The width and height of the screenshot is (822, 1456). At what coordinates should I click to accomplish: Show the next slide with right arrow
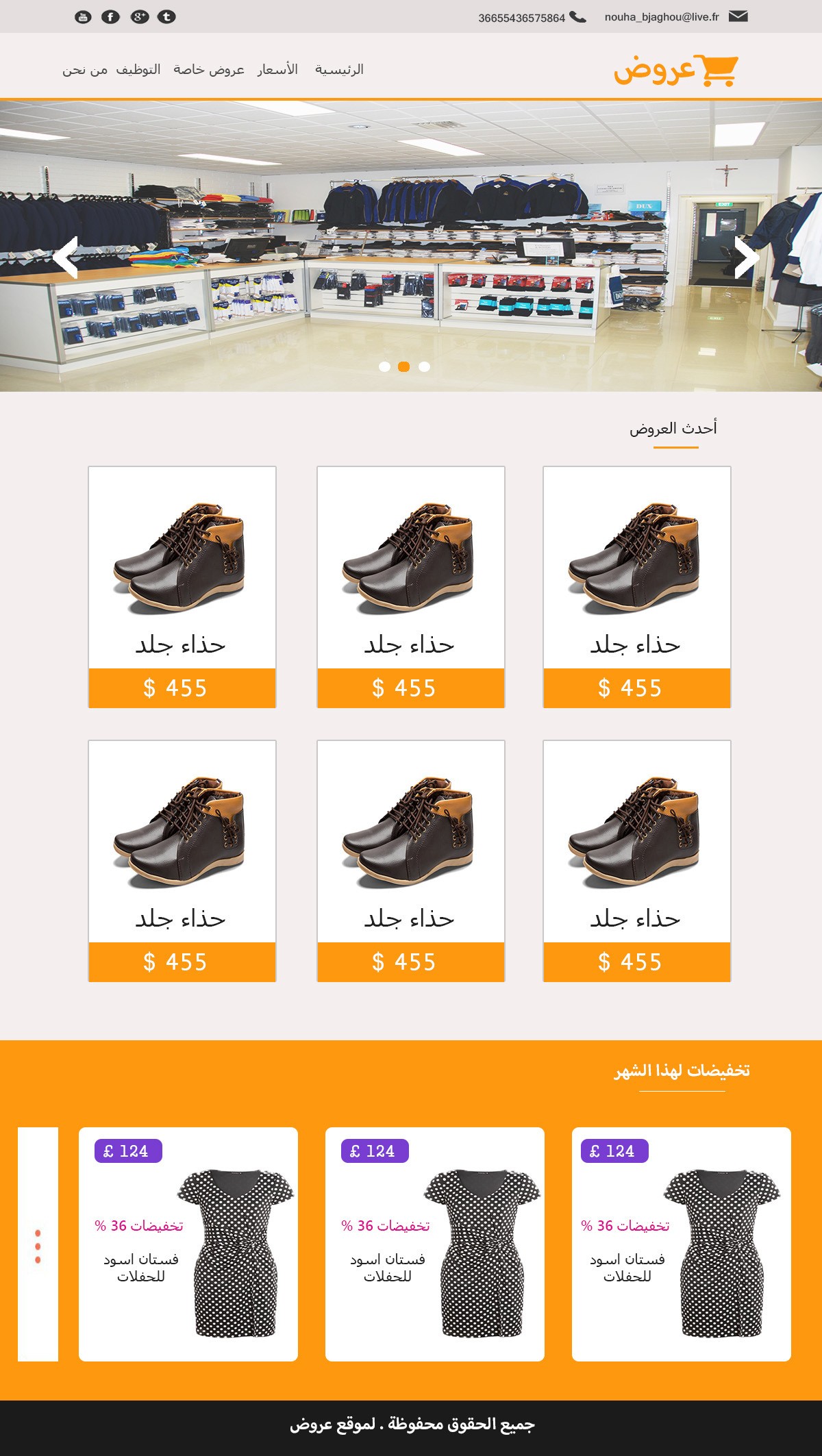[x=746, y=258]
